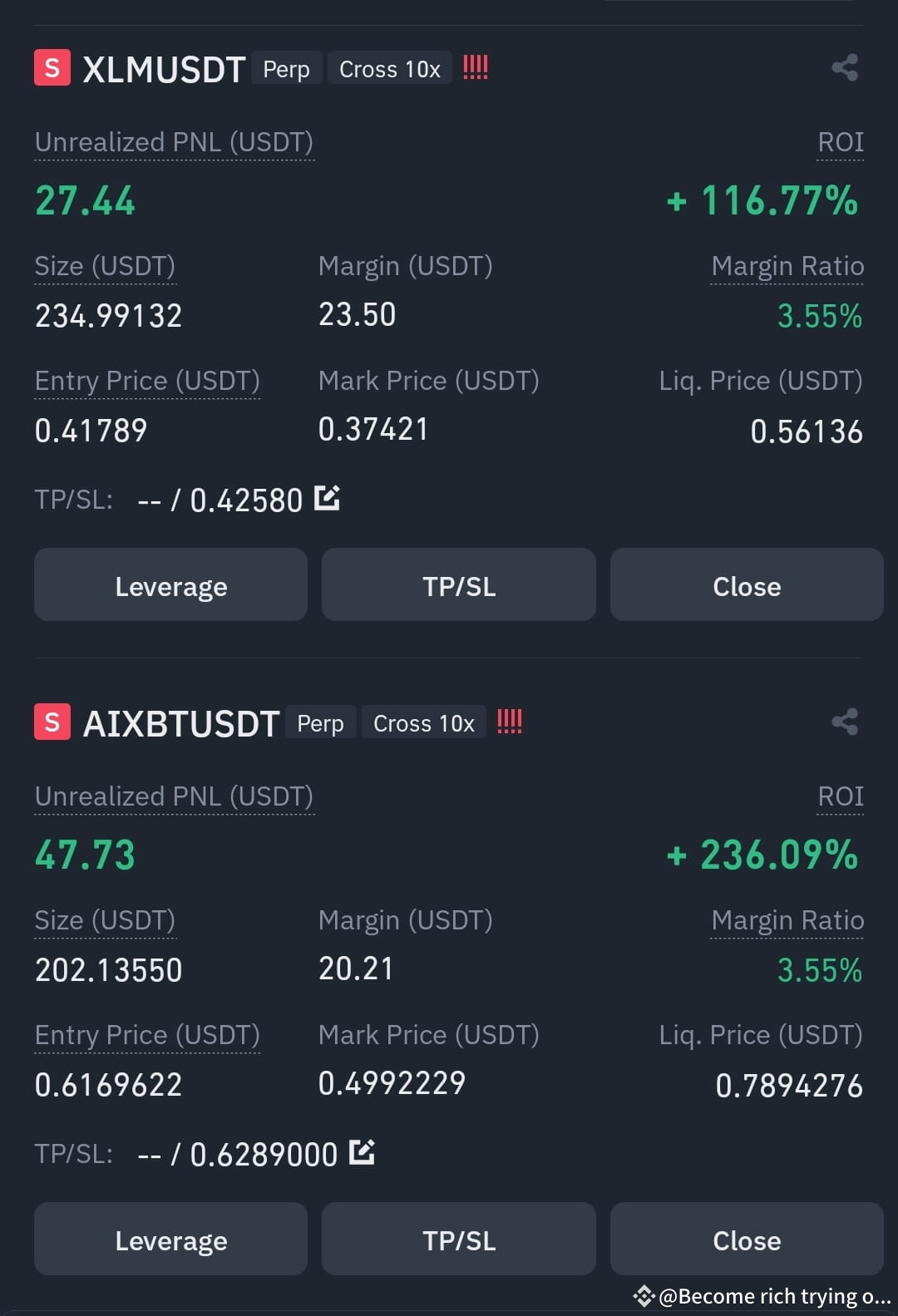Viewport: 898px width, 1316px height.
Task: Click the red risk indicator beside Cross 10x on XLMUSDT
Action: click(475, 67)
